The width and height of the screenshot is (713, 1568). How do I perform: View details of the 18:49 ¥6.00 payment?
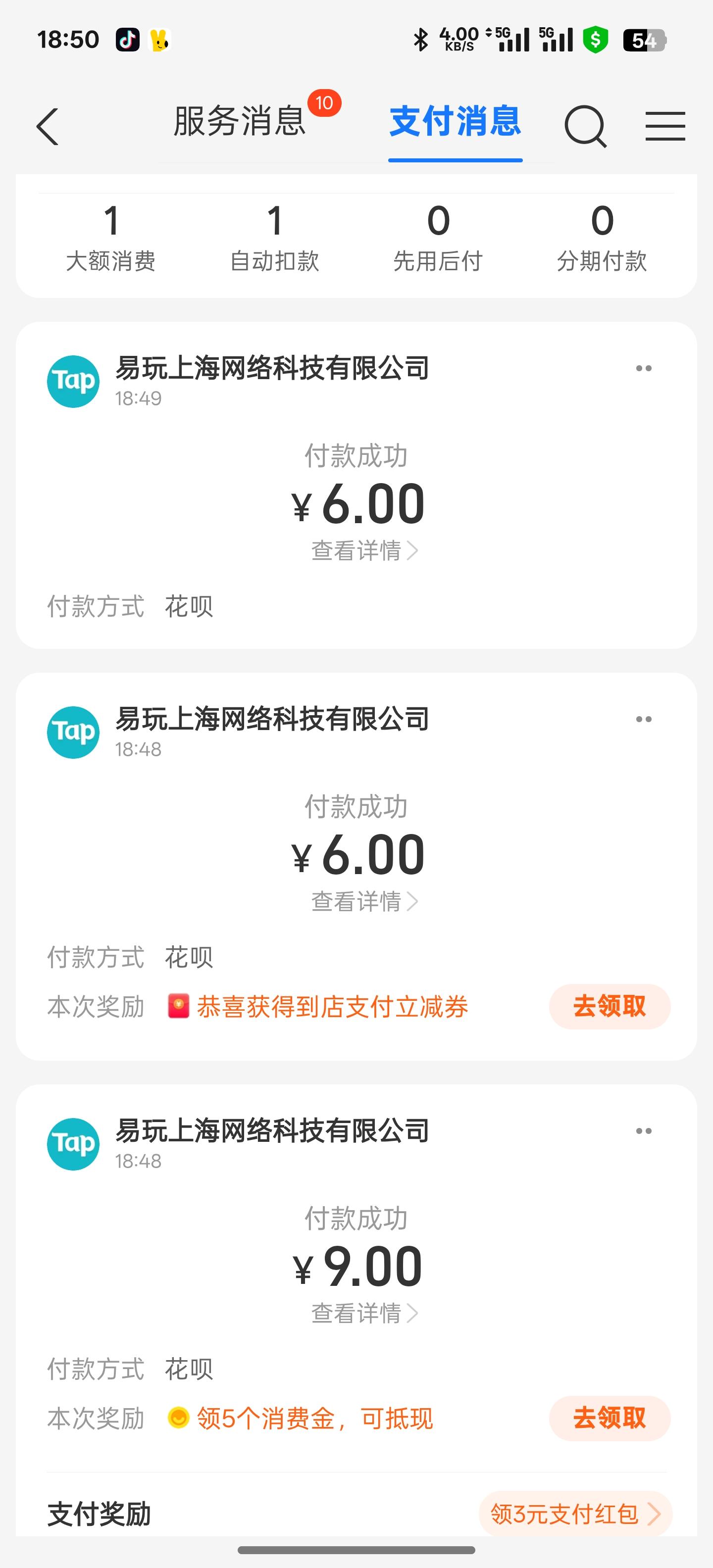tap(364, 551)
